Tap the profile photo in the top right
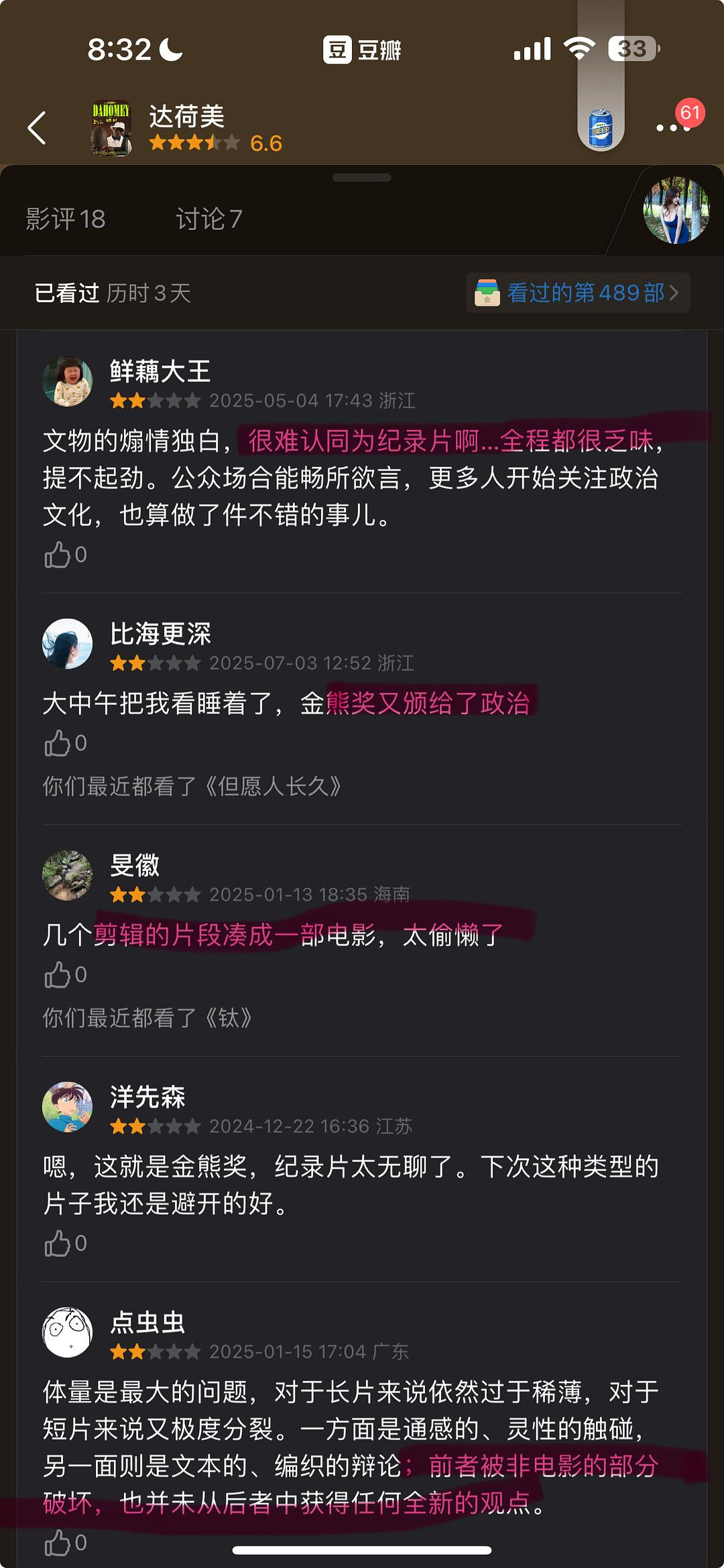724x1568 pixels. coord(676,210)
